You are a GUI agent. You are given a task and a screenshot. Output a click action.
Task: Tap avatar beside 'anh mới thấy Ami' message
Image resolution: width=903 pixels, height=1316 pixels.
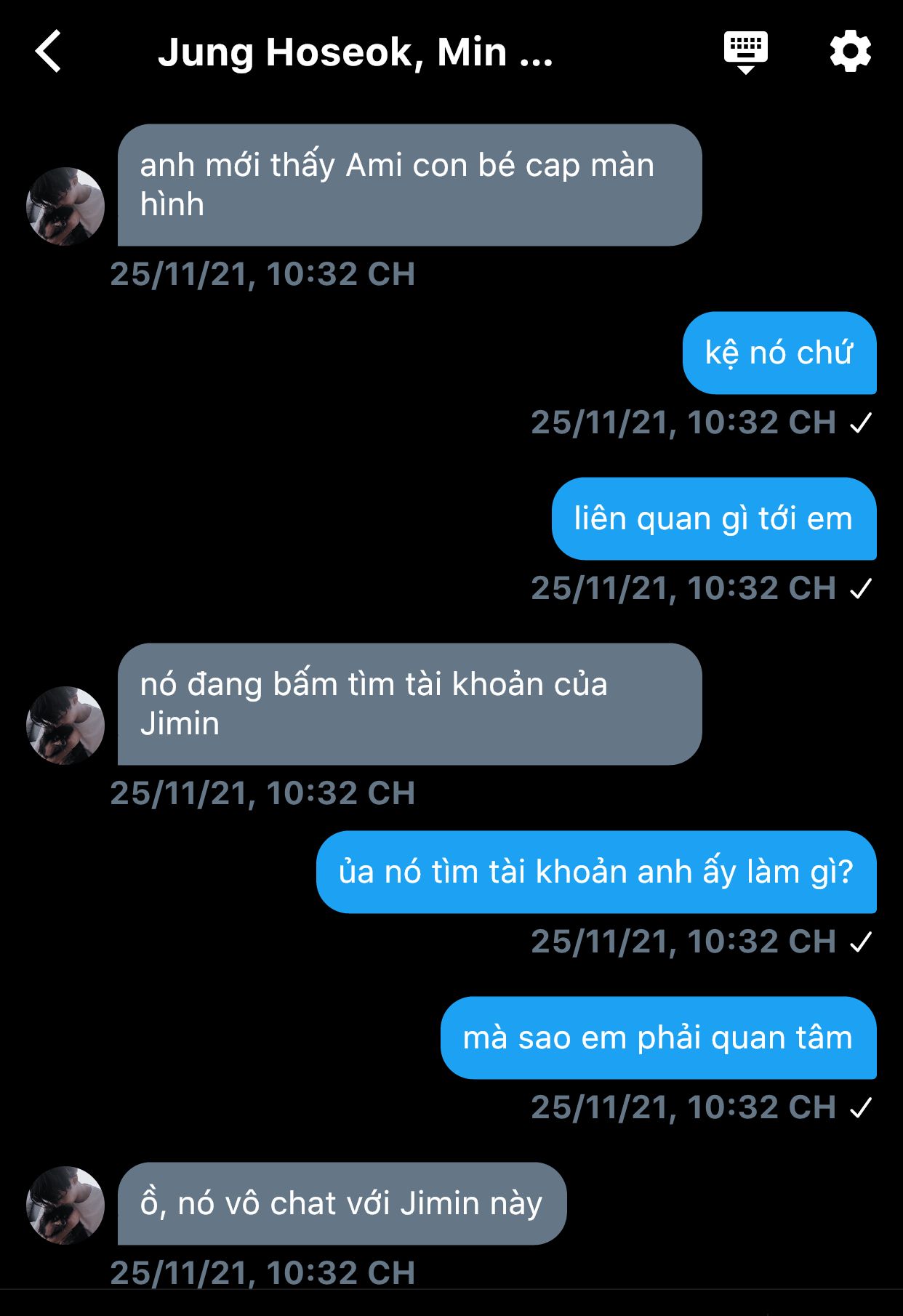65,206
